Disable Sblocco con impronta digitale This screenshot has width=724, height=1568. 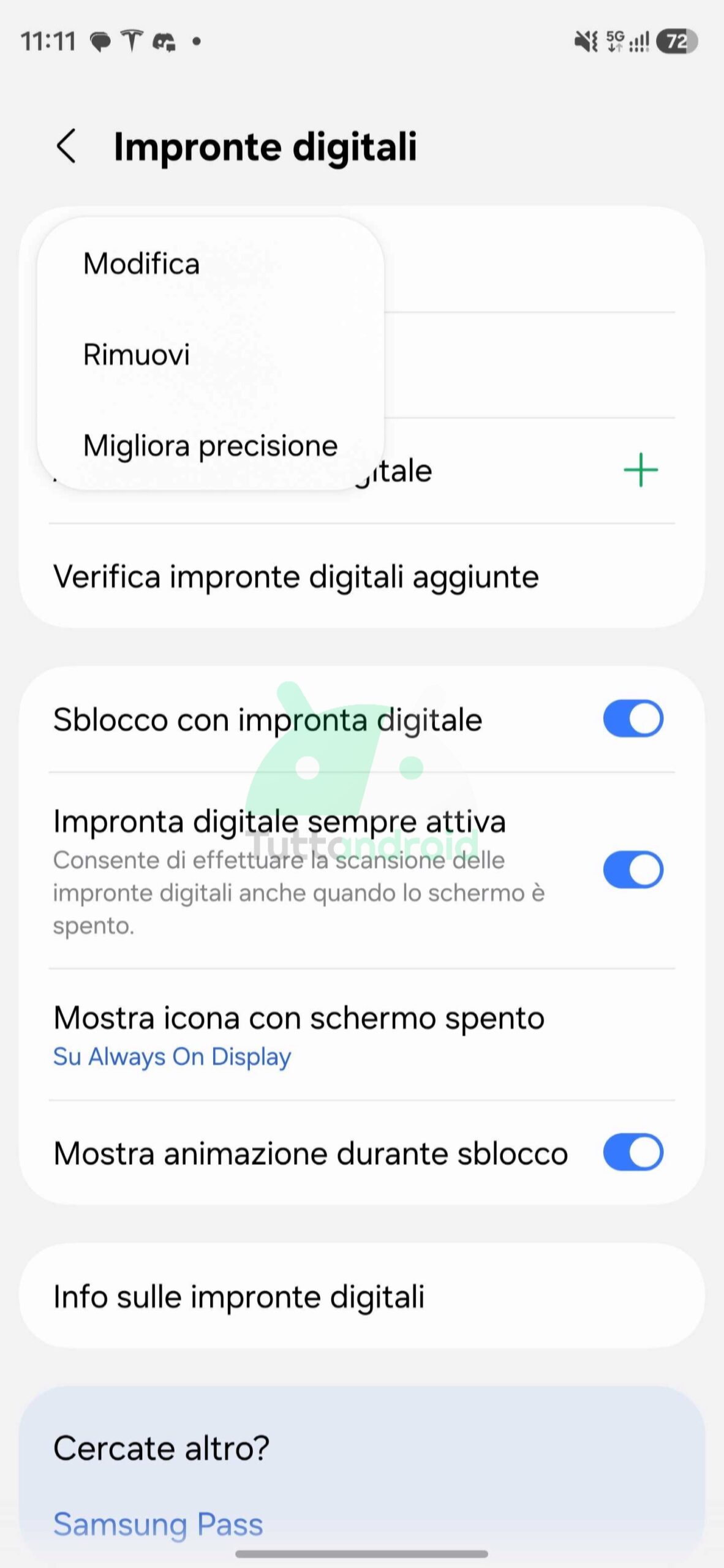[633, 718]
